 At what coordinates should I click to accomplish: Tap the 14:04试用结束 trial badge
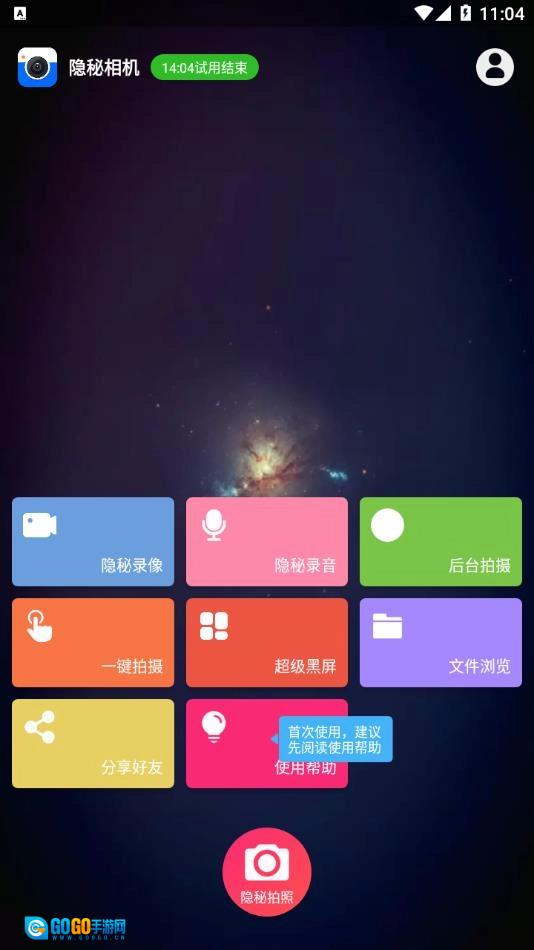[204, 67]
